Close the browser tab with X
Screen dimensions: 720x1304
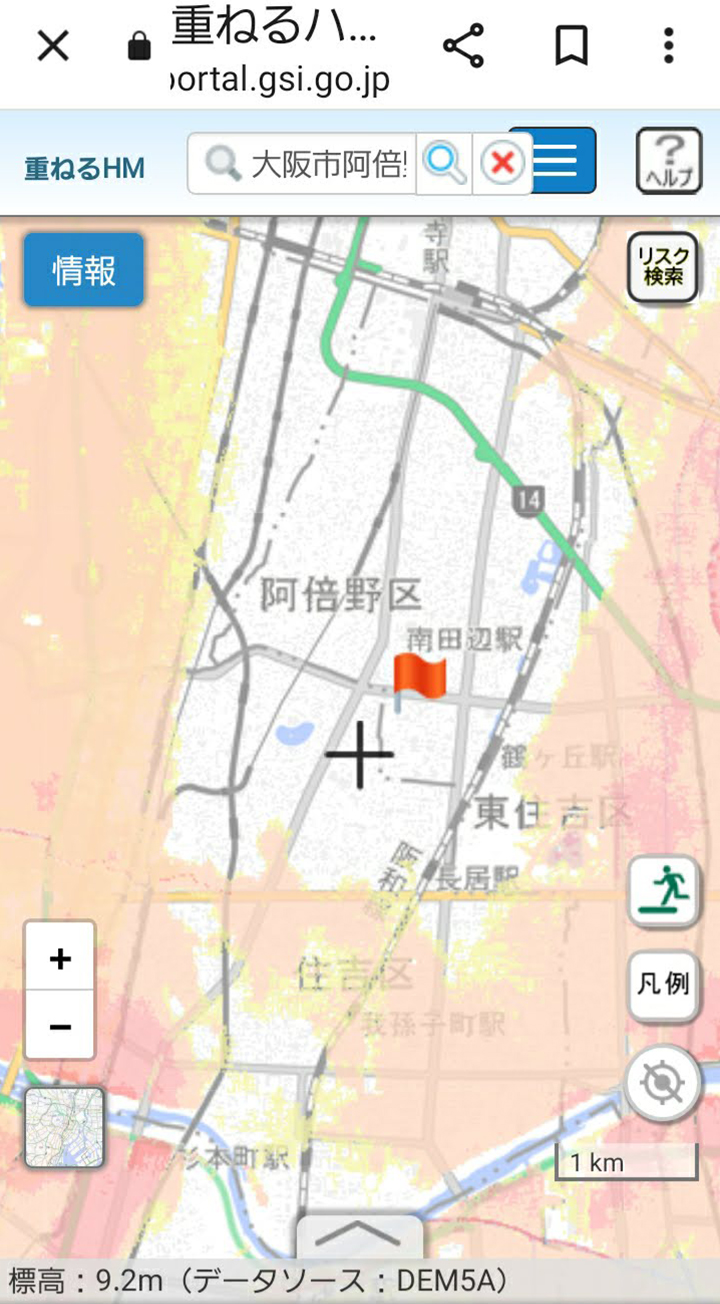53,46
